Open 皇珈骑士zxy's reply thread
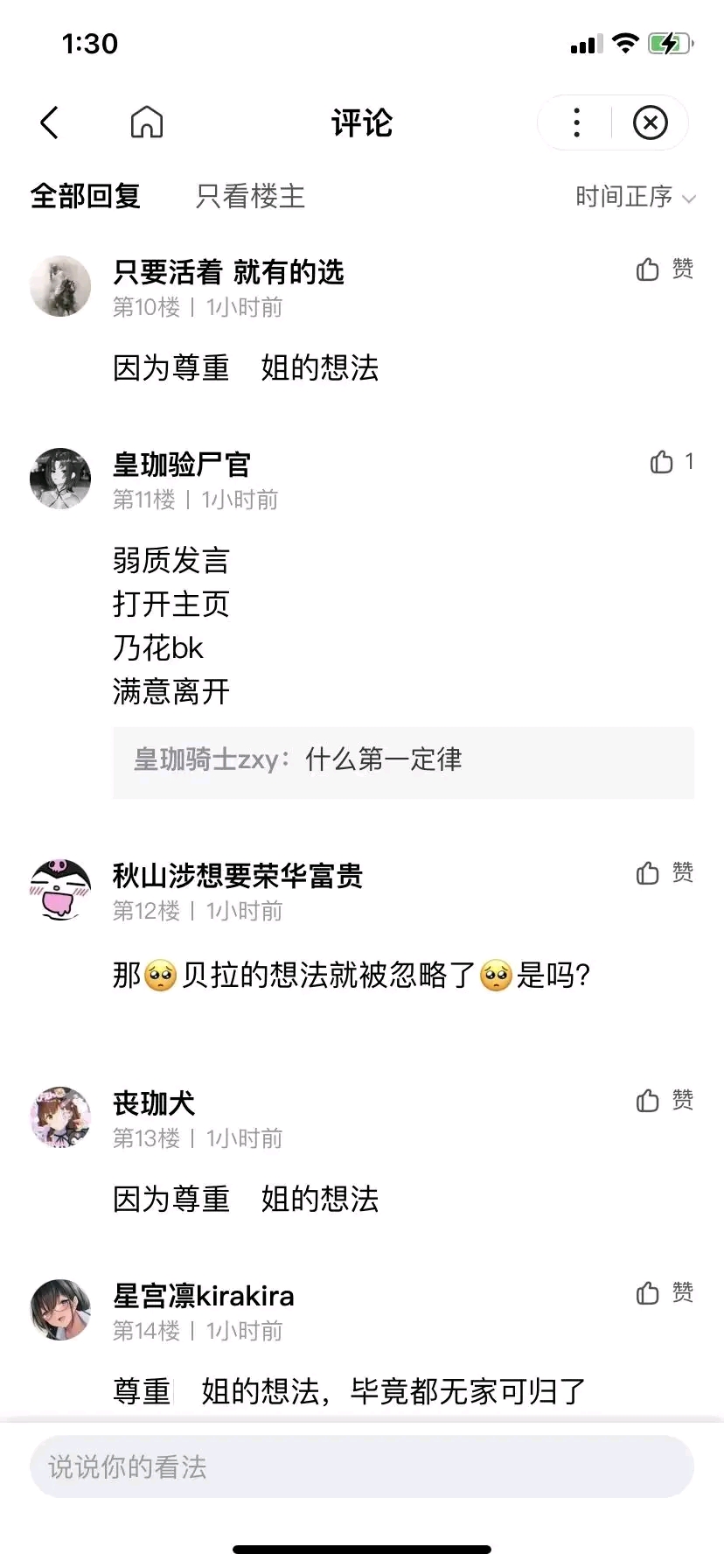Viewport: 724px width, 1568px height. [x=402, y=760]
